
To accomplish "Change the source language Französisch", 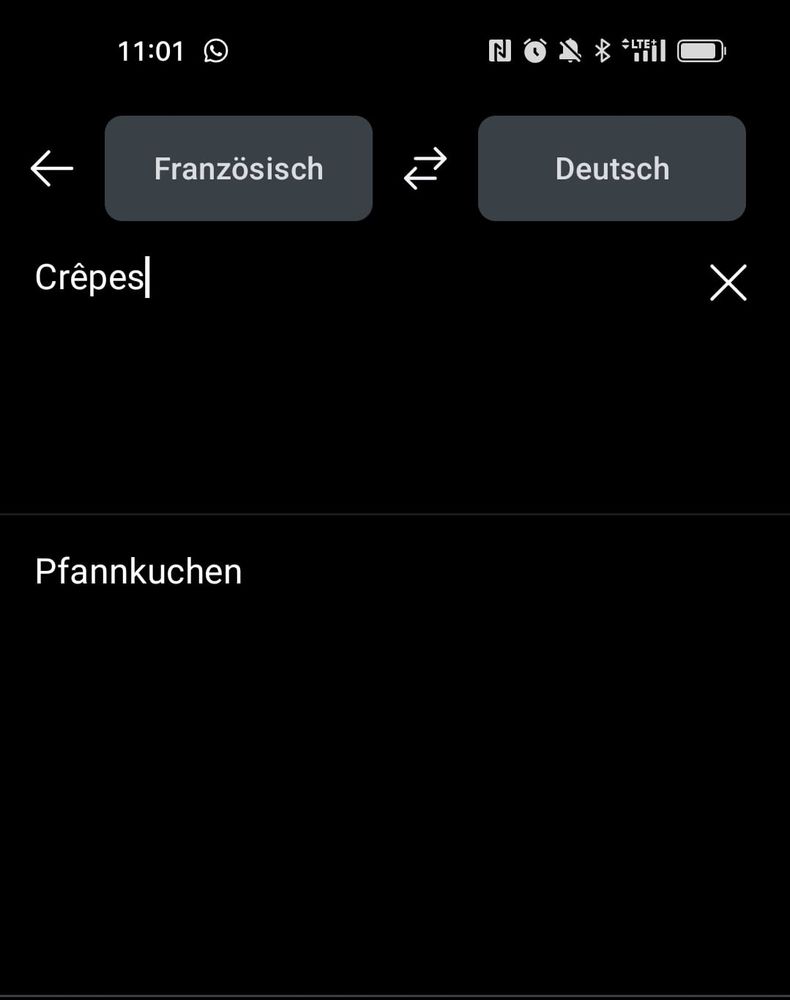I will [239, 169].
